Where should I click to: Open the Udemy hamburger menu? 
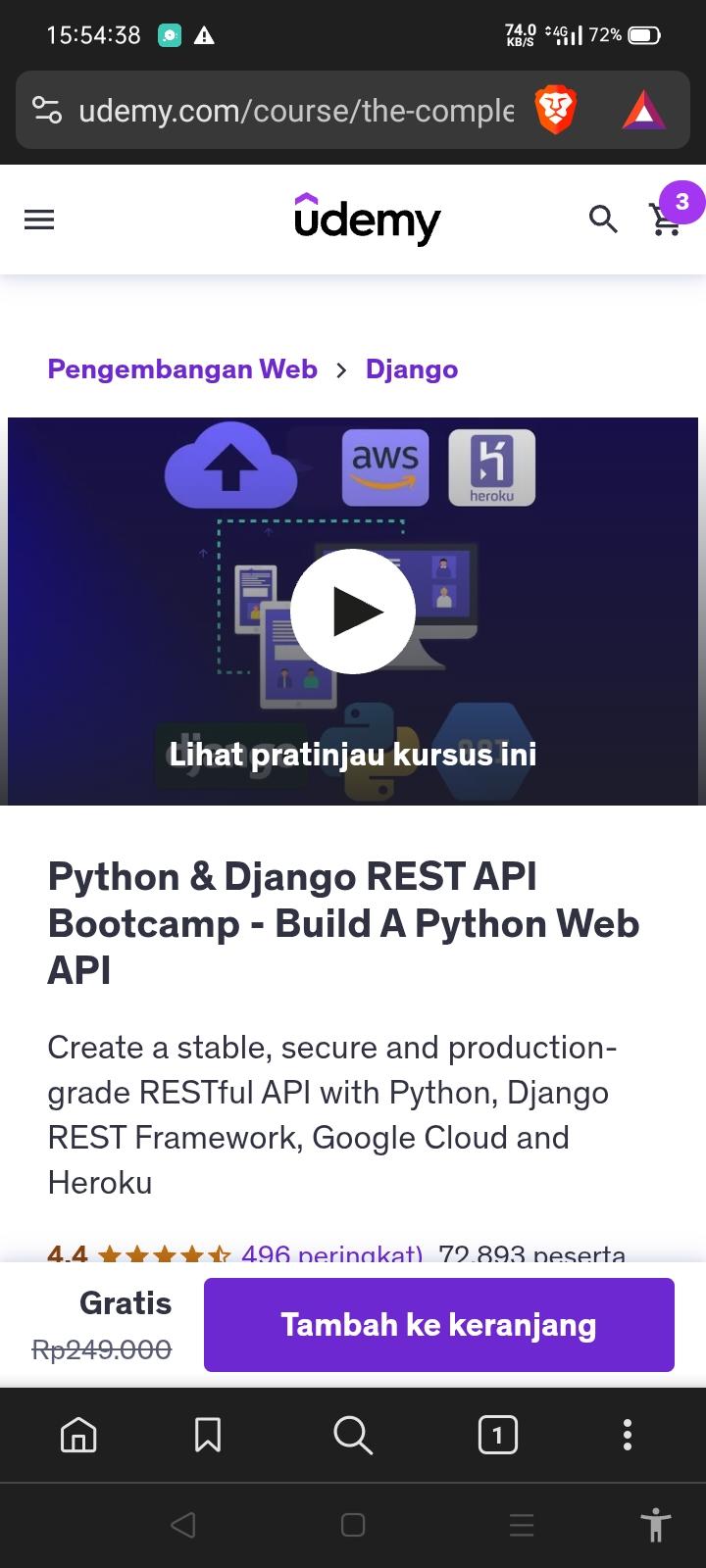point(39,220)
